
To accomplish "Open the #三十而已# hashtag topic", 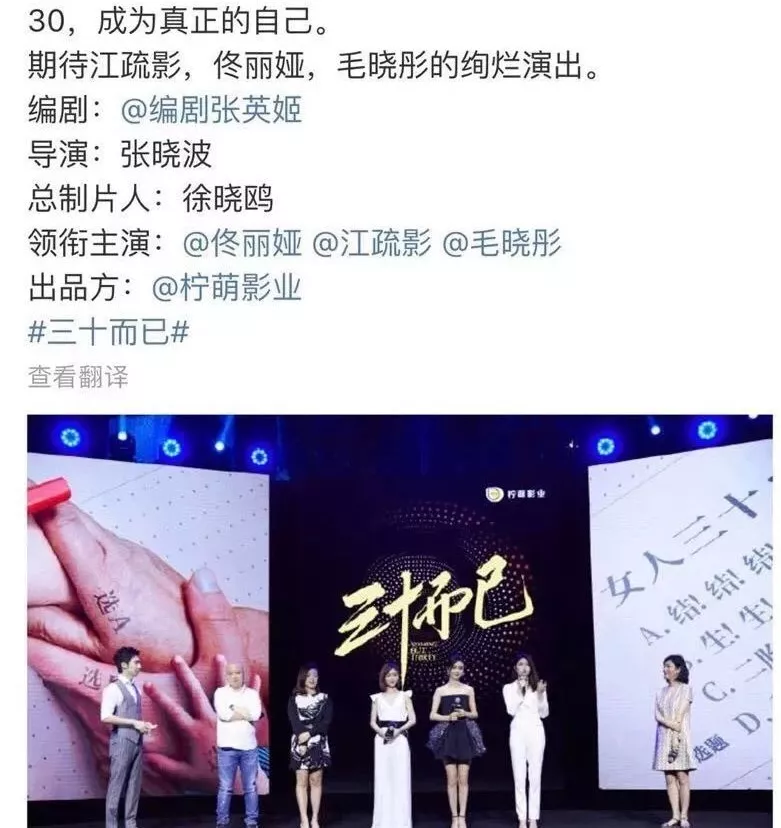I will 109,332.
